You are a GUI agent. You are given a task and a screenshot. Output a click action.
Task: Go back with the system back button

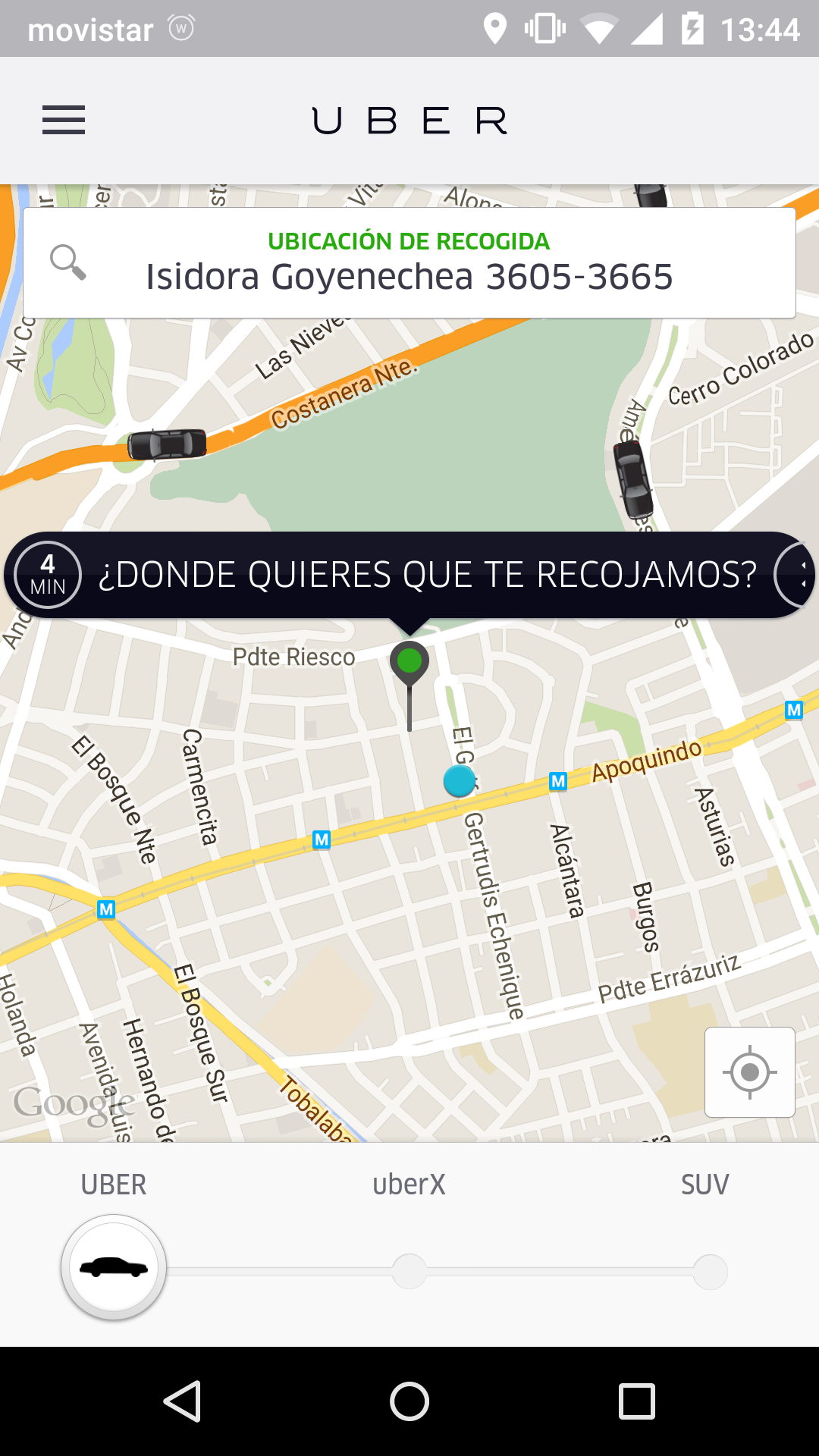pyautogui.click(x=182, y=1401)
